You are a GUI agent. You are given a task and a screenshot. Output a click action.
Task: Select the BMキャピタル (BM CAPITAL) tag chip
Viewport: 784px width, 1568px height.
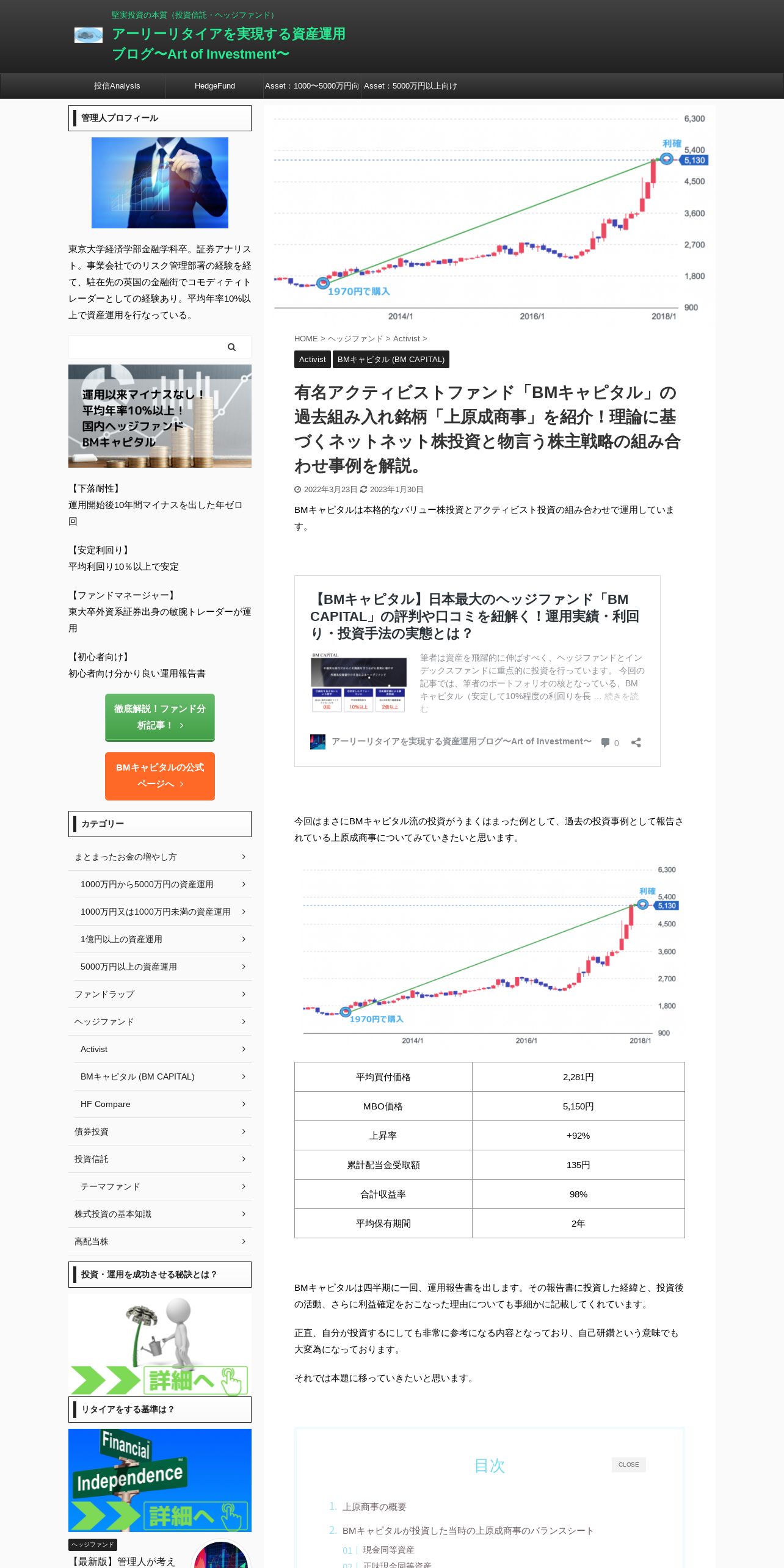click(x=391, y=359)
